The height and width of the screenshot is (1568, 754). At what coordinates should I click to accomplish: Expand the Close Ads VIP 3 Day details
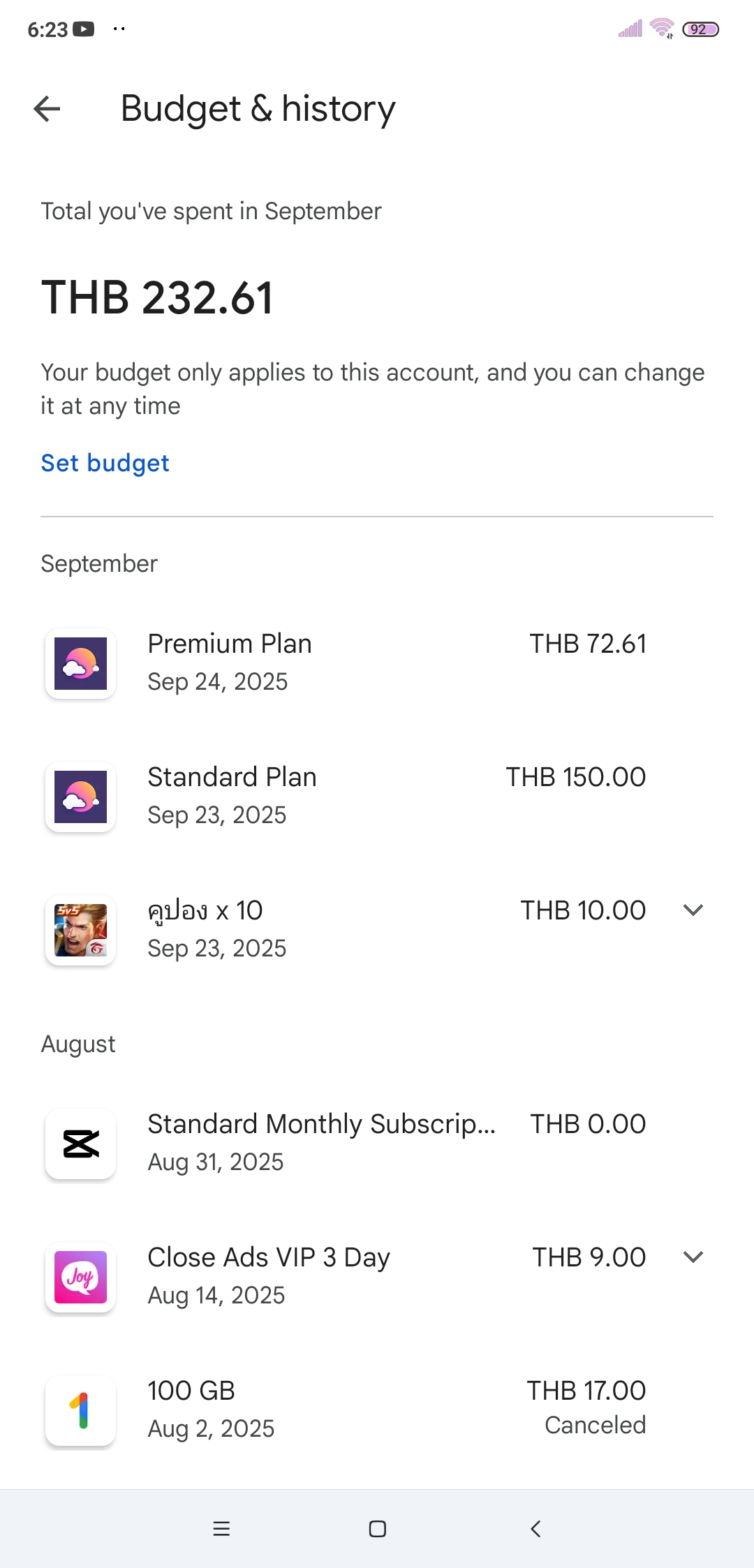pos(693,1257)
